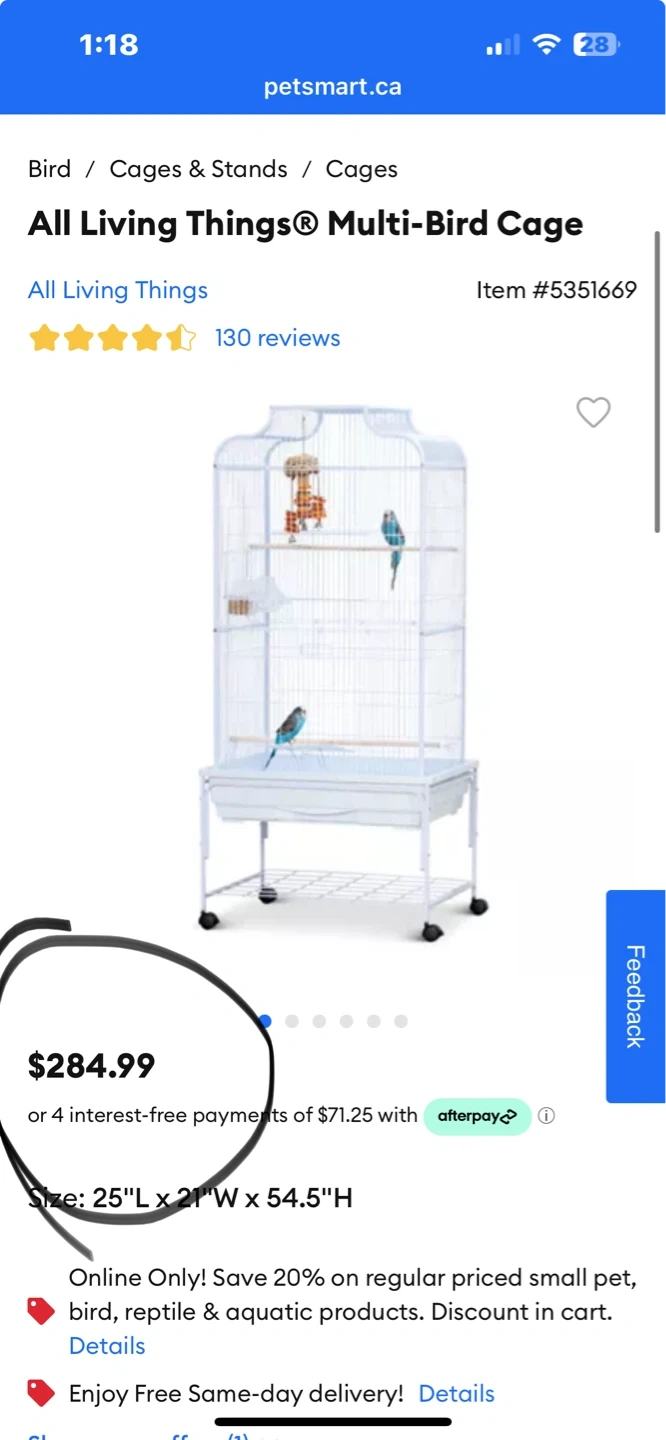Tap the Afterpay info icon

tap(546, 1116)
